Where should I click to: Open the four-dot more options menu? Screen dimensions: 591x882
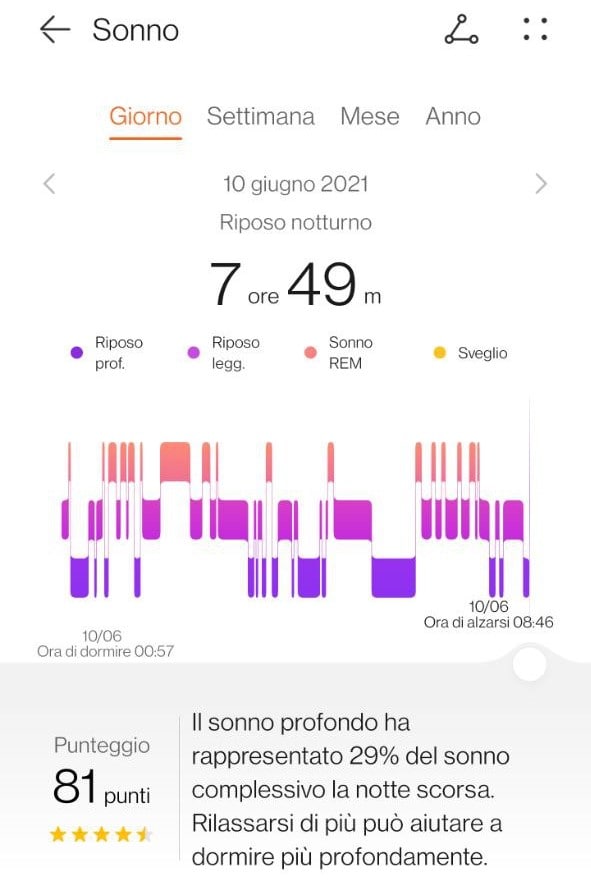tap(535, 29)
